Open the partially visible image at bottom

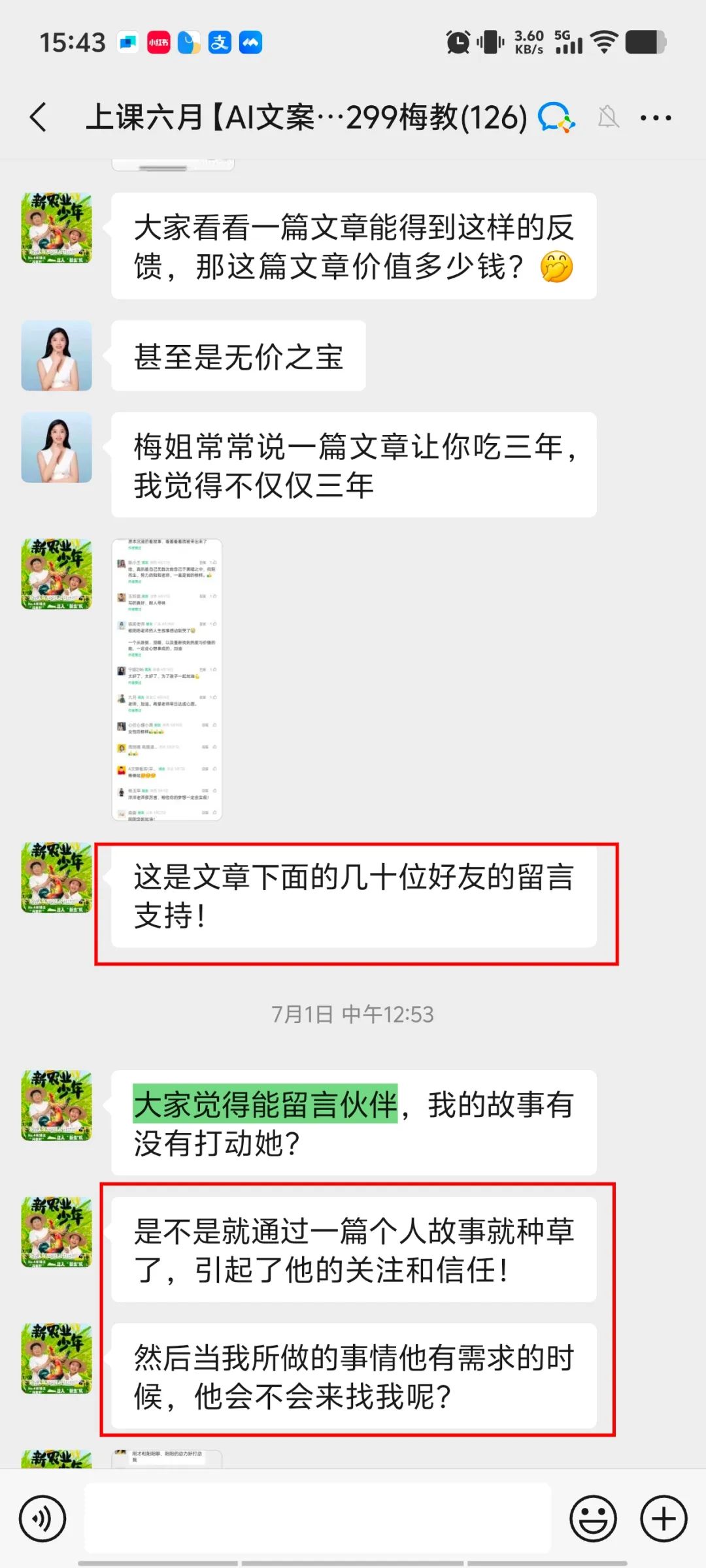(x=167, y=1459)
